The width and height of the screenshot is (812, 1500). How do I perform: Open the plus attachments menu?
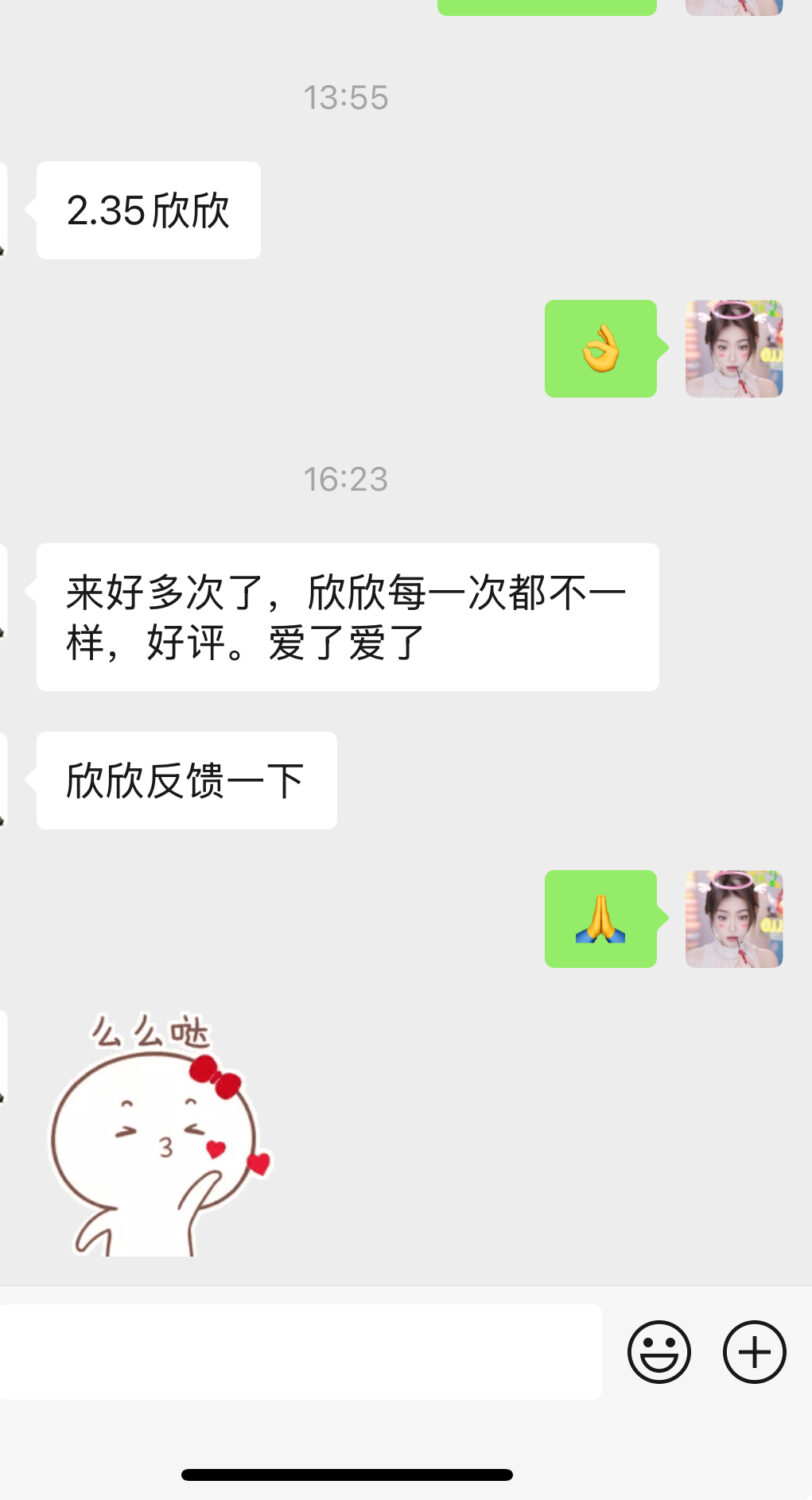pyautogui.click(x=754, y=1352)
